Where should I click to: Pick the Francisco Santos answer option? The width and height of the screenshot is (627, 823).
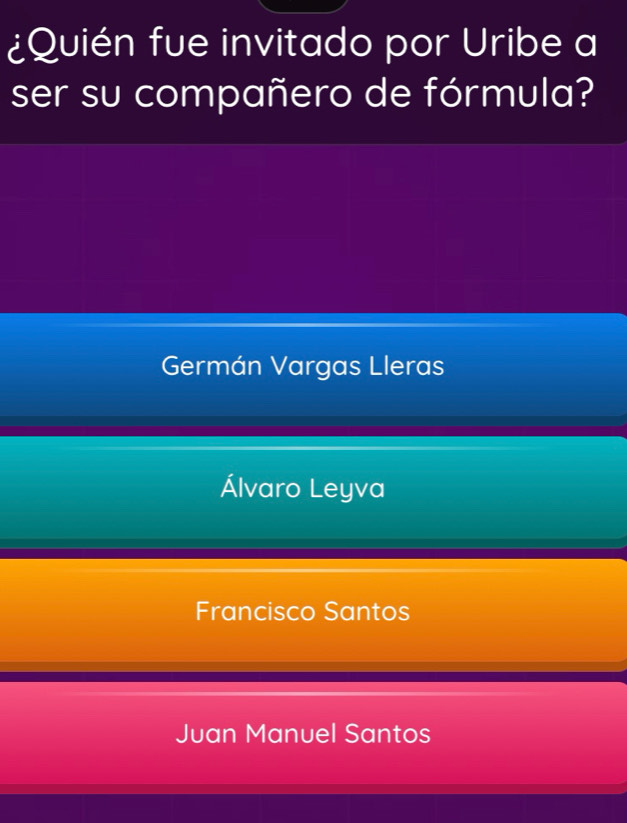pos(302,611)
